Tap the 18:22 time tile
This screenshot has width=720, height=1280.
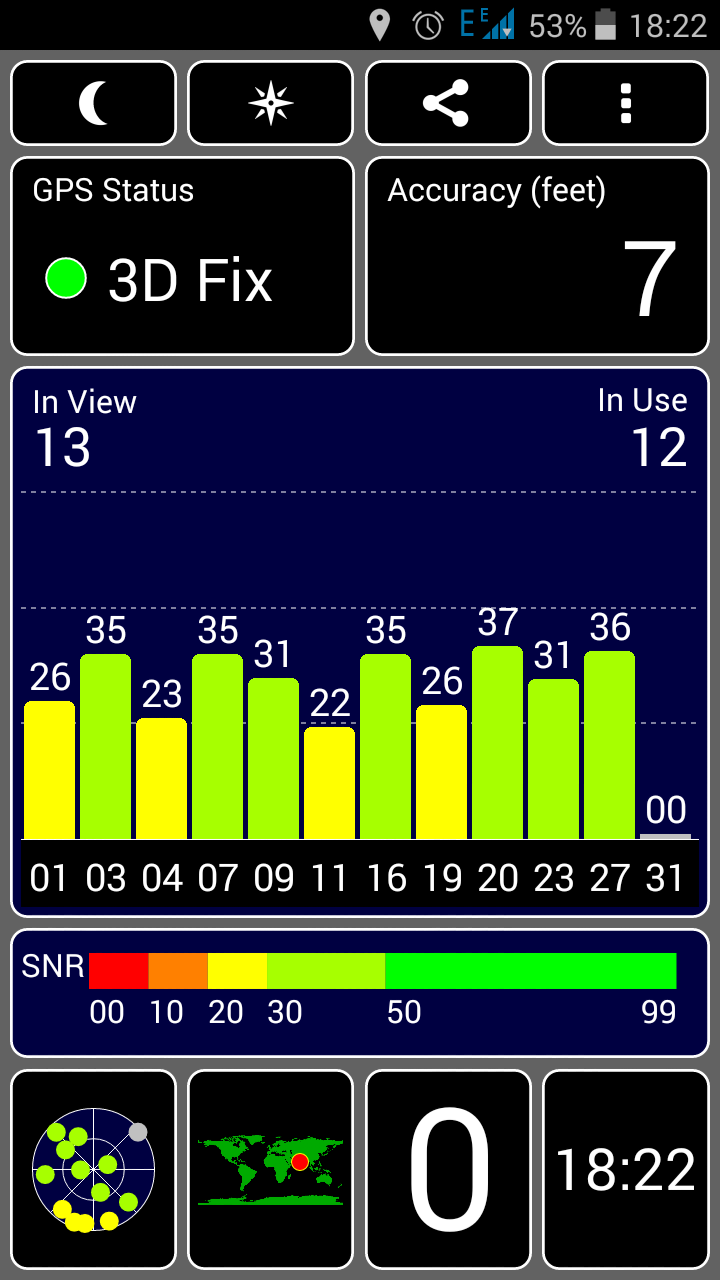[x=626, y=1170]
